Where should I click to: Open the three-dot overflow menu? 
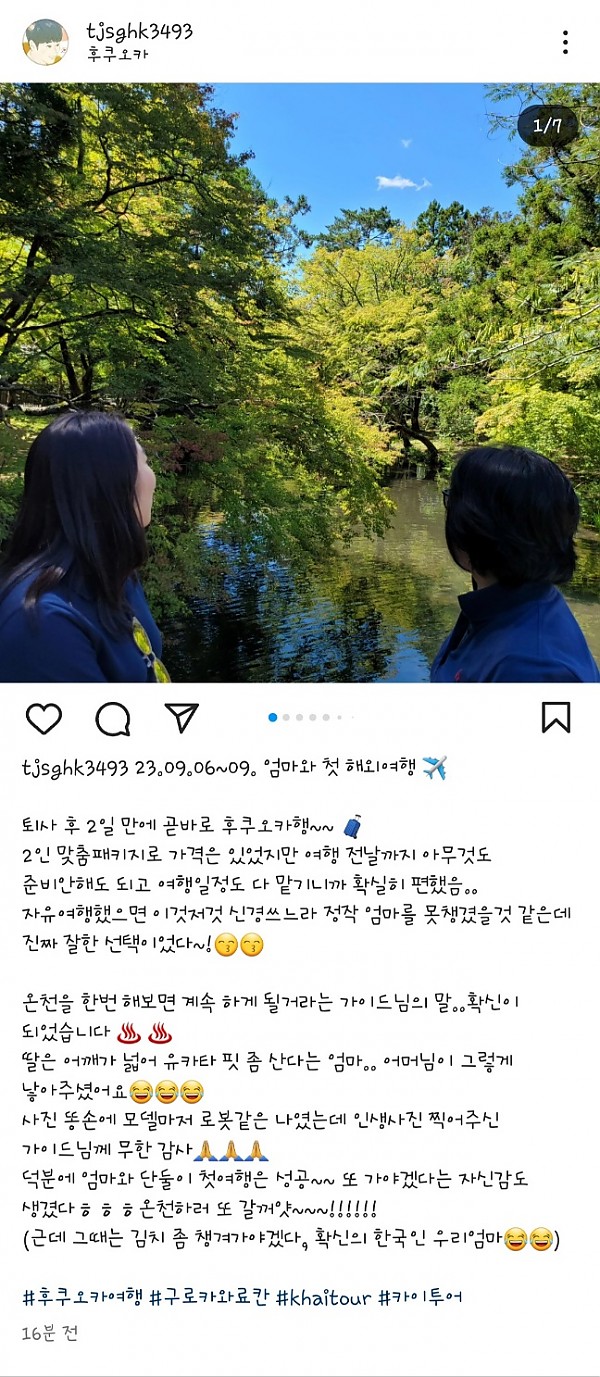point(565,42)
